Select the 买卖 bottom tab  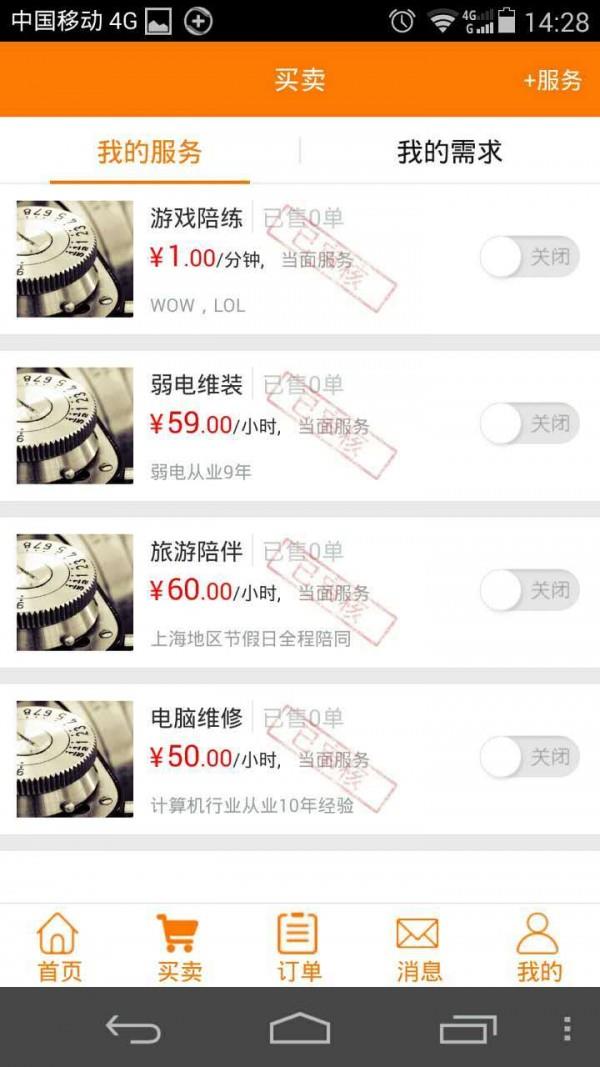(x=179, y=946)
